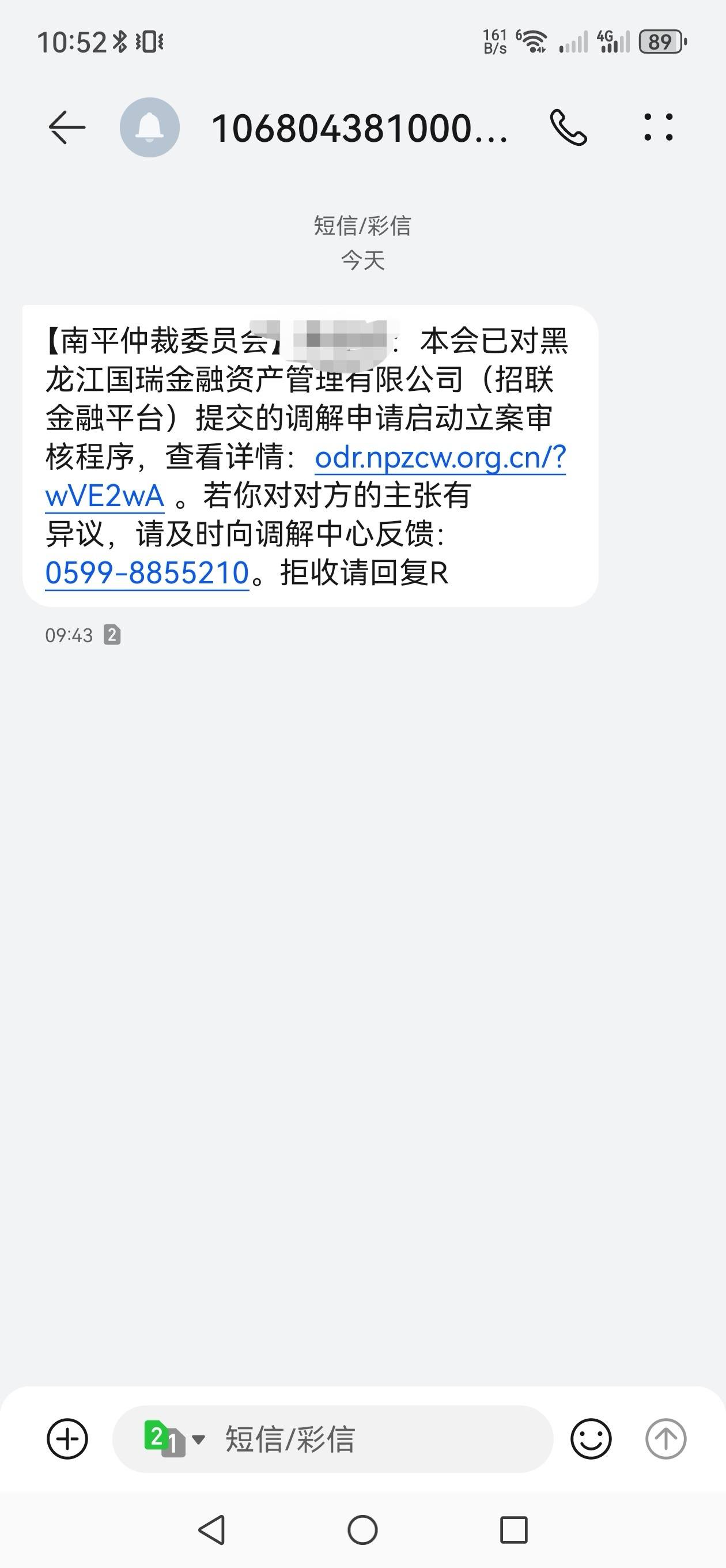Send the message with the arrow button
The width and height of the screenshot is (726, 1568).
665,1439
